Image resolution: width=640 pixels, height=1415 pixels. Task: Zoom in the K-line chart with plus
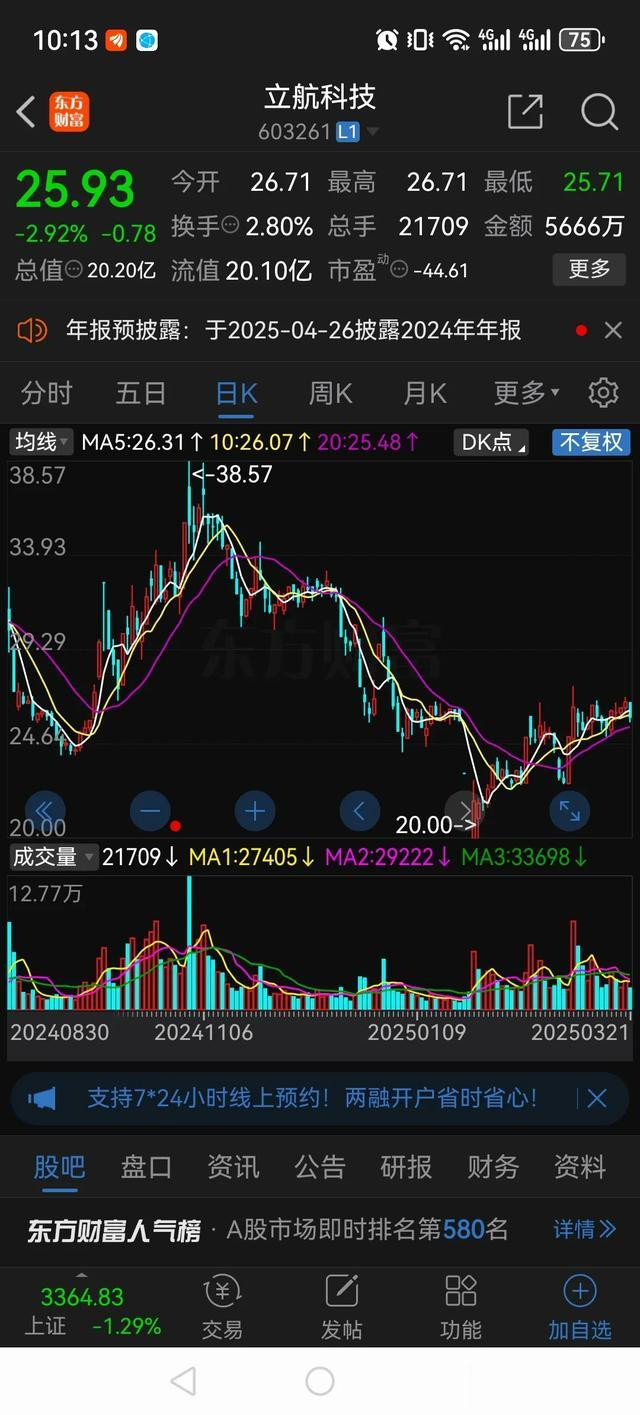coord(254,811)
